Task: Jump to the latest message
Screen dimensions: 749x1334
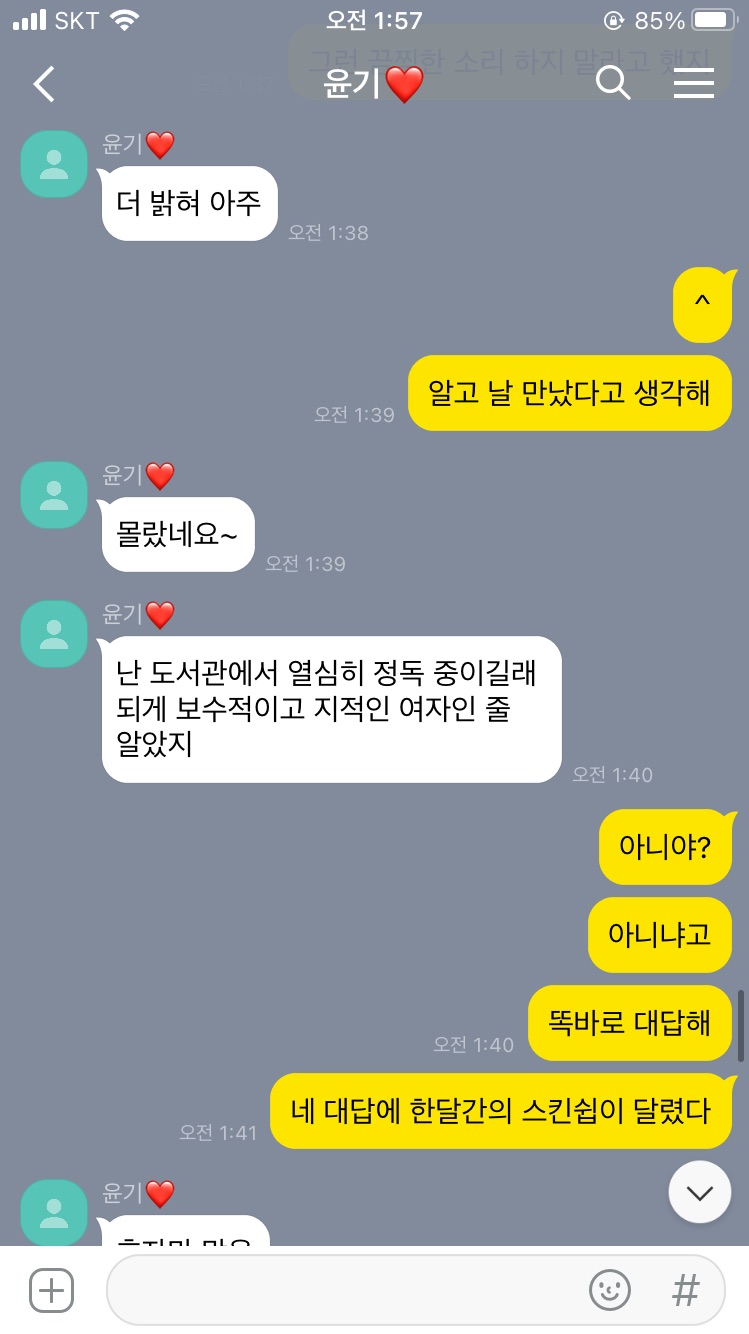Action: [x=699, y=1192]
